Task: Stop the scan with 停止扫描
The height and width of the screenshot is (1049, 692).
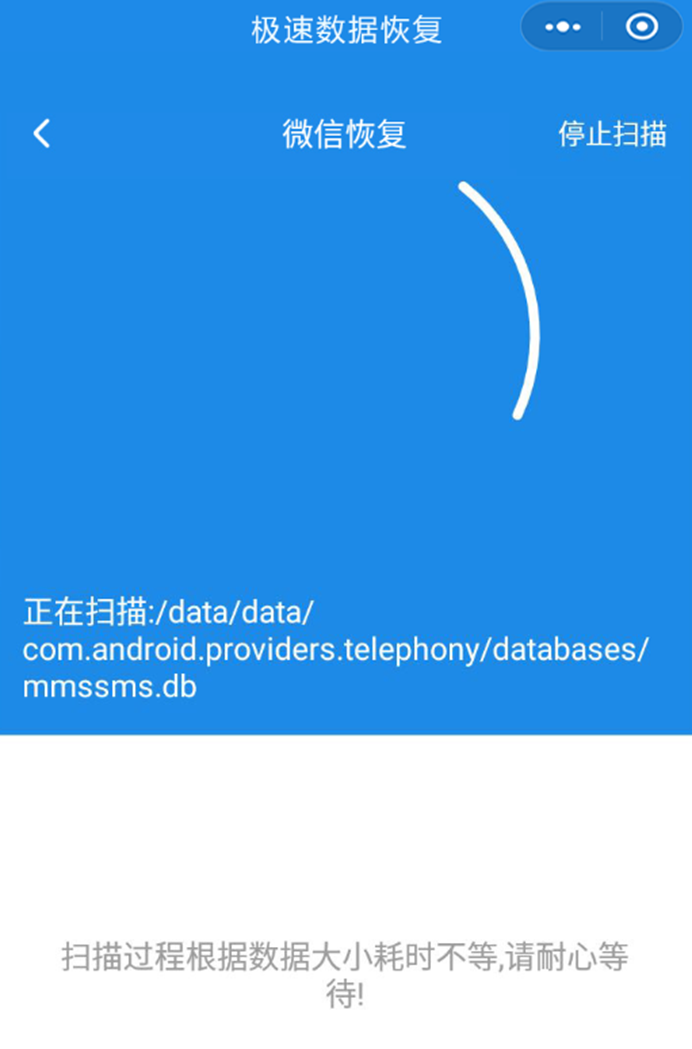Action: click(x=612, y=134)
